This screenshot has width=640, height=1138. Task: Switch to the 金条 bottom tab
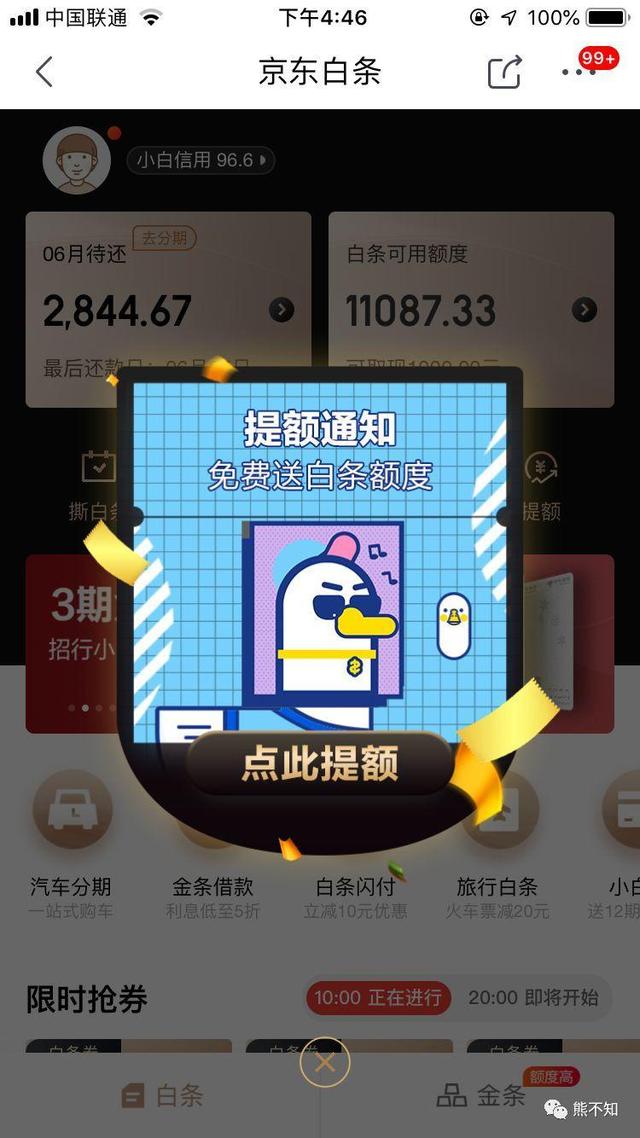(x=482, y=1096)
